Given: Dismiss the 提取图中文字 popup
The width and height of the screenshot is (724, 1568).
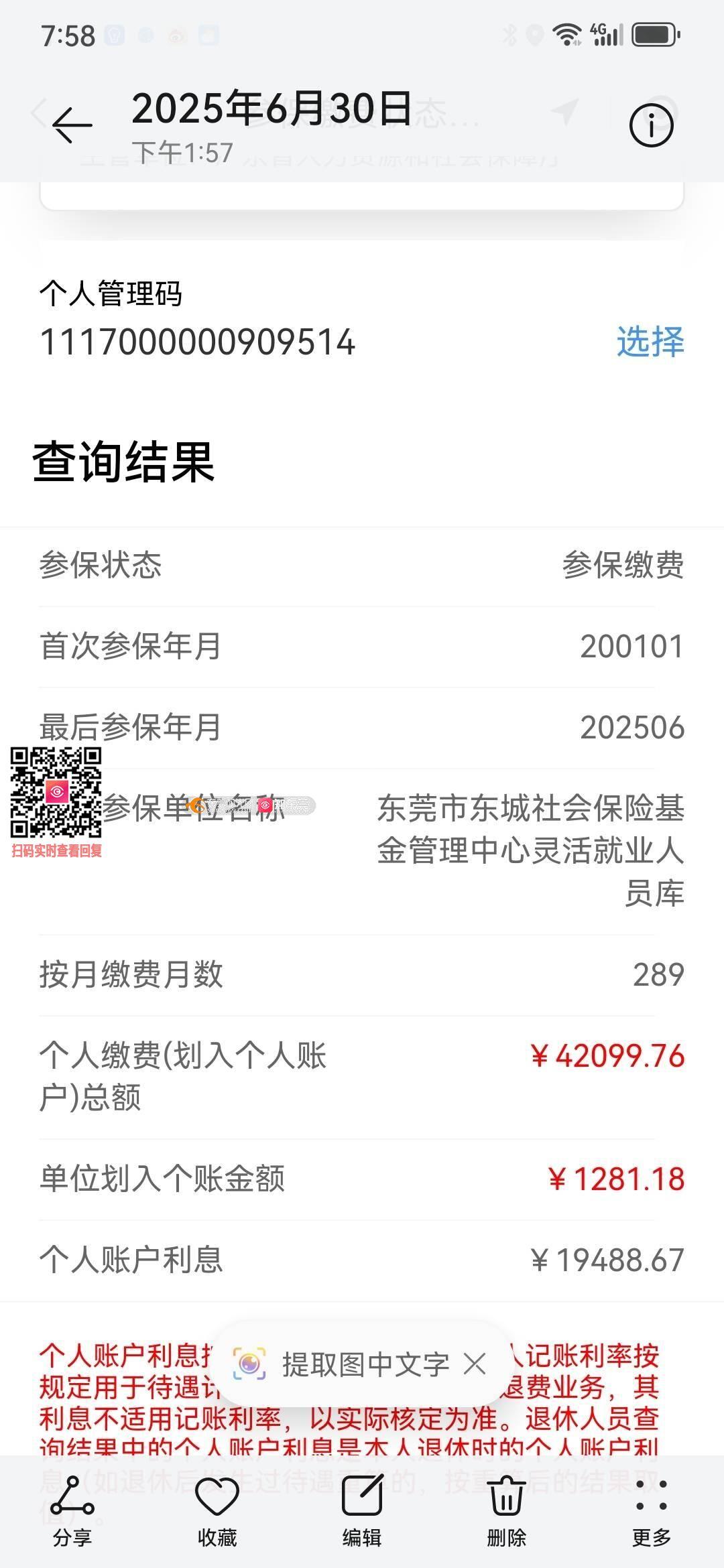Looking at the screenshot, I should tap(475, 1364).
